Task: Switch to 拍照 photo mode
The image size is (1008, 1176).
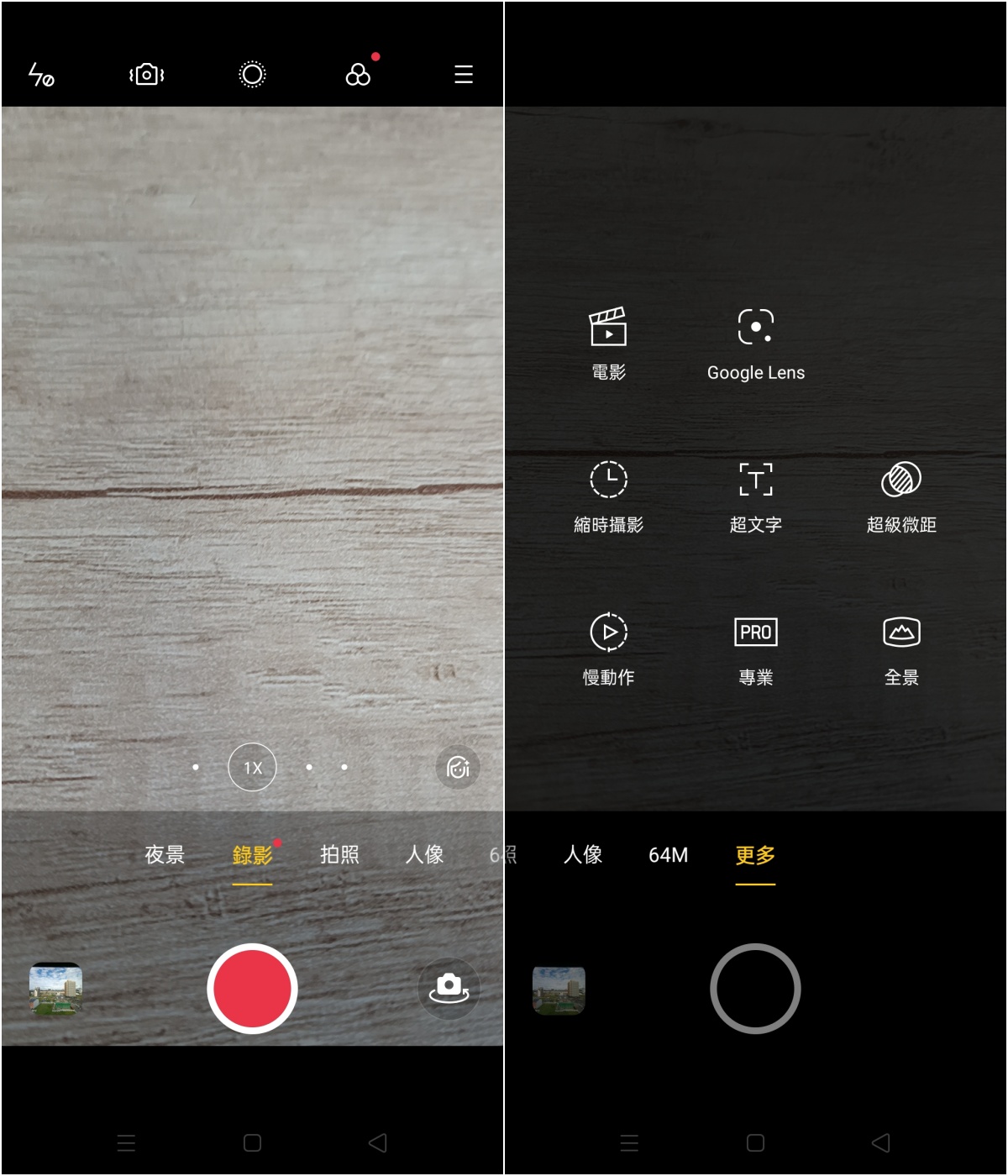Action: 339,854
